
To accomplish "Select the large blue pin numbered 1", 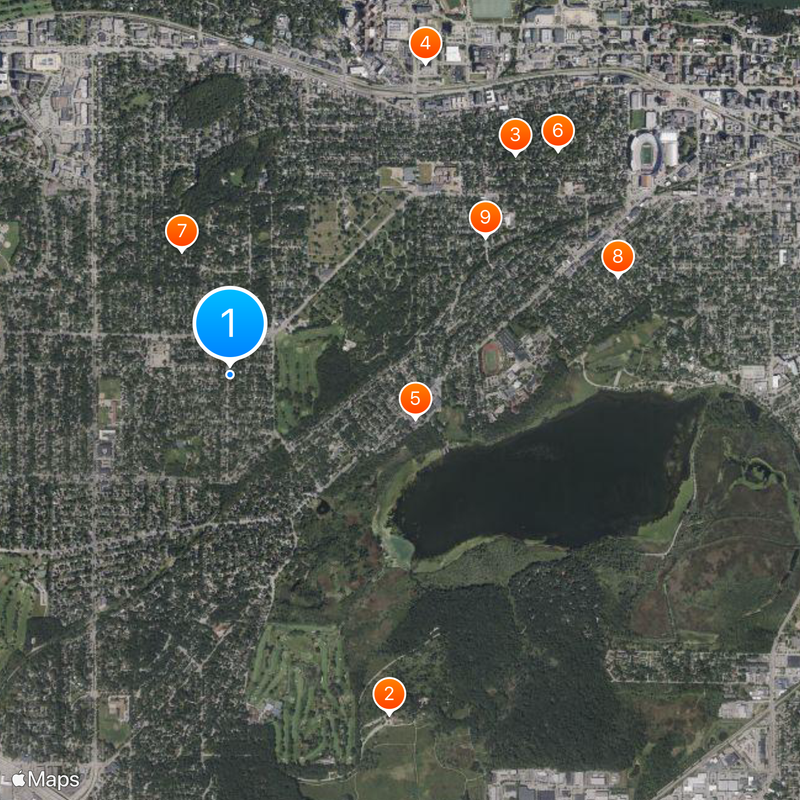I will coord(230,324).
